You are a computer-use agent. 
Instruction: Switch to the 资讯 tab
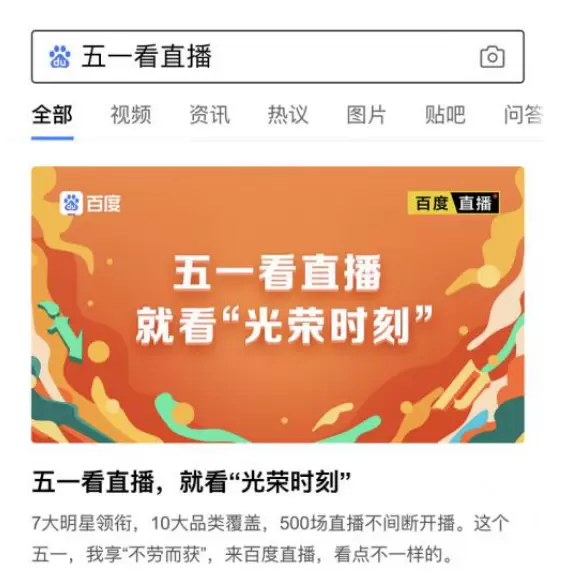(x=209, y=115)
